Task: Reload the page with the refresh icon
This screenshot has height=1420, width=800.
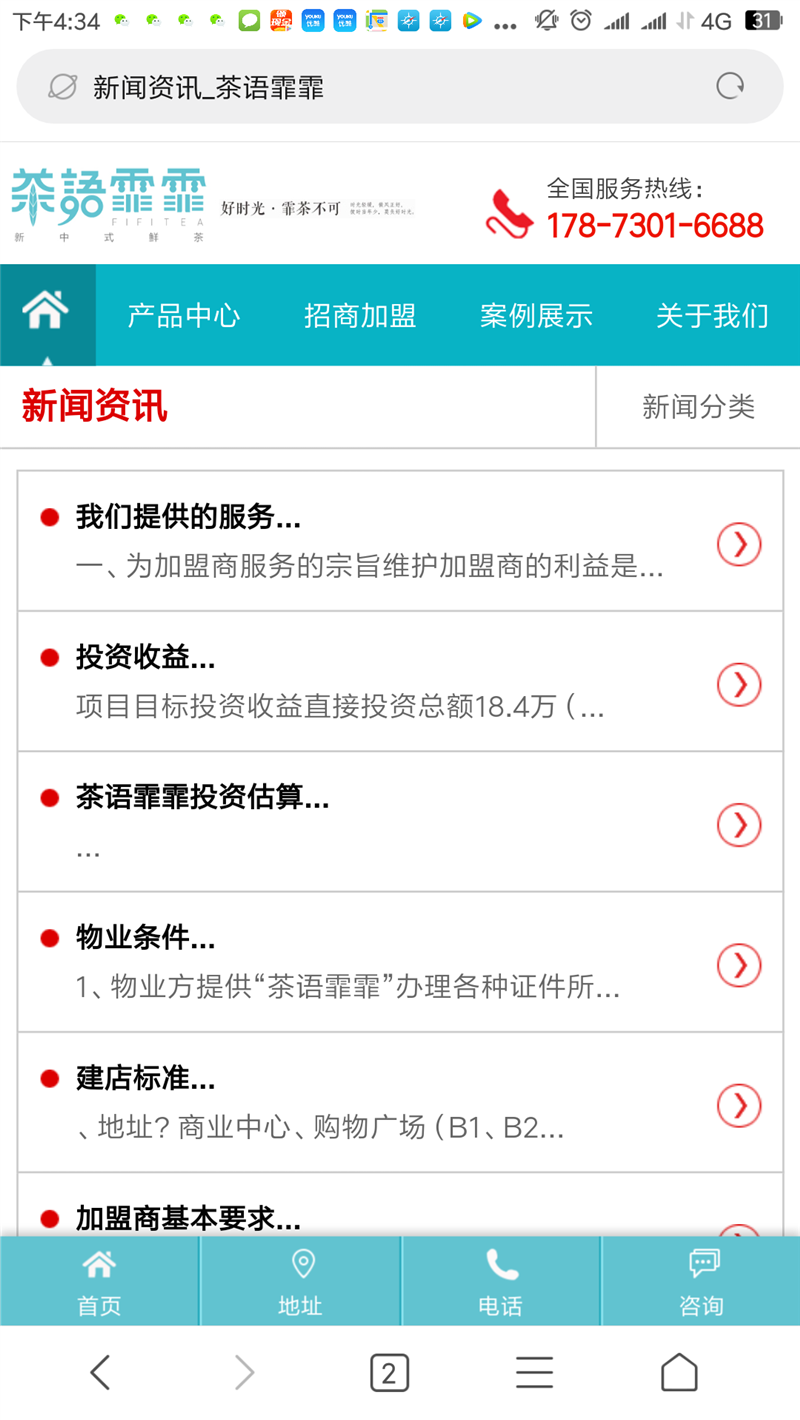Action: pos(730,87)
